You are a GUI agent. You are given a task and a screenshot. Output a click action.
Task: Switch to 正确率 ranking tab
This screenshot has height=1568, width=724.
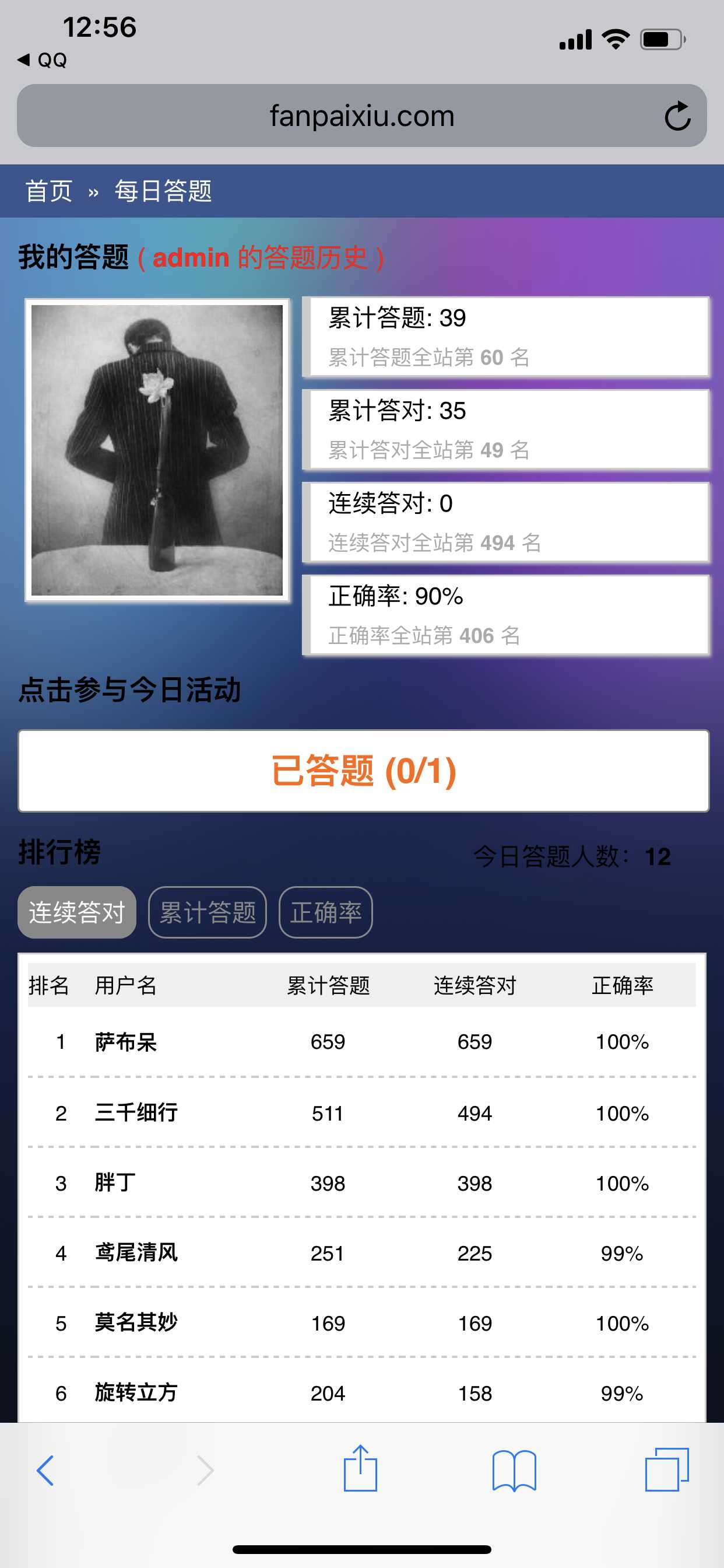tap(325, 912)
